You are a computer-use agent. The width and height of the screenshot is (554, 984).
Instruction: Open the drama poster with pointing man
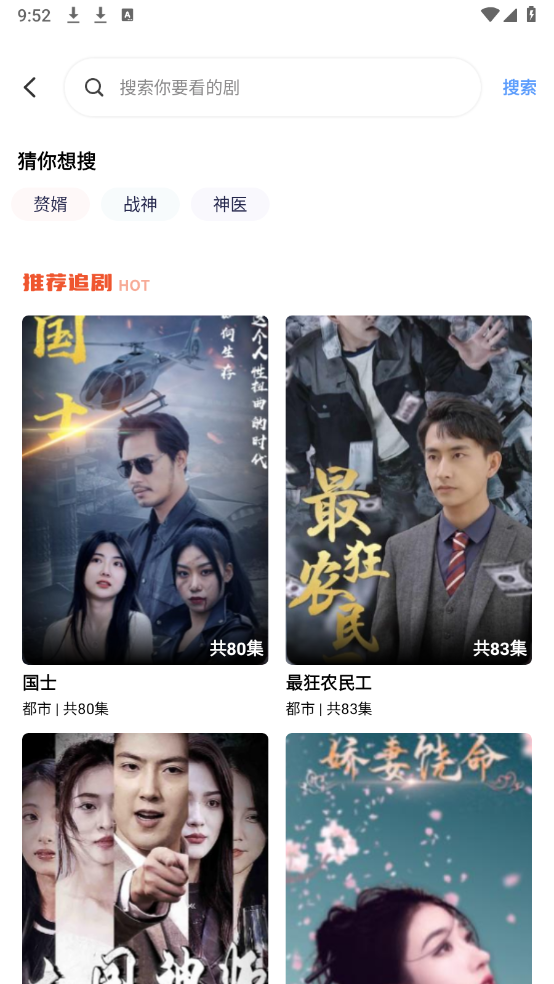[145, 858]
